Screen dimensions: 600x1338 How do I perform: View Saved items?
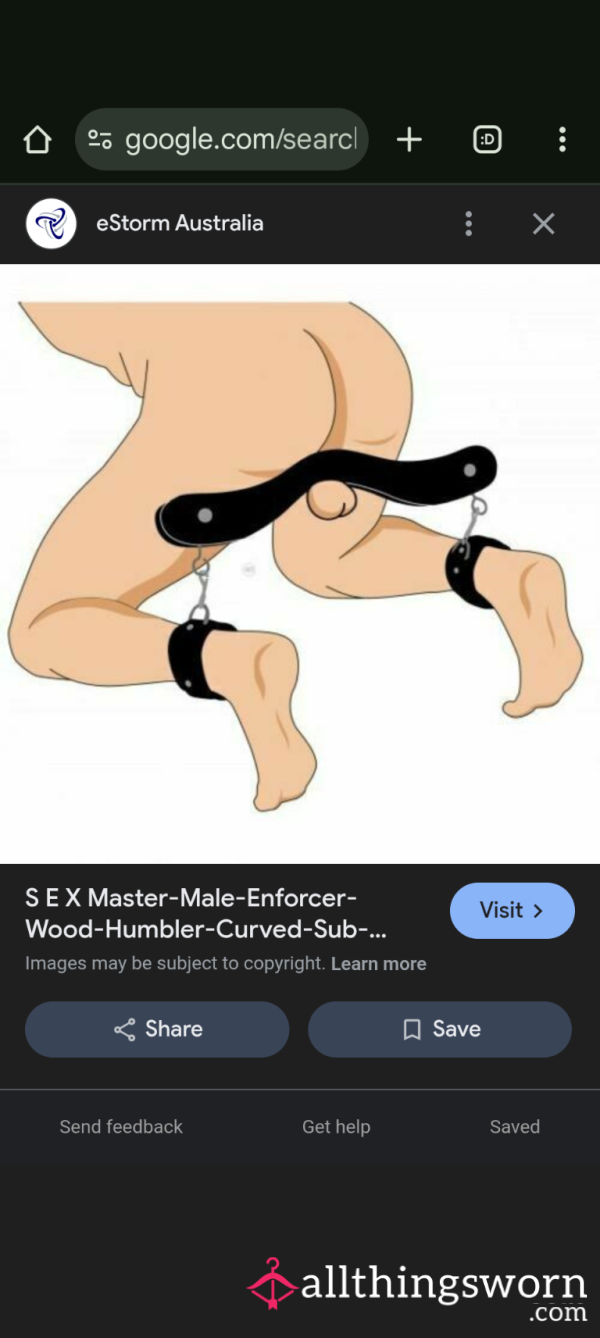[x=515, y=1127]
